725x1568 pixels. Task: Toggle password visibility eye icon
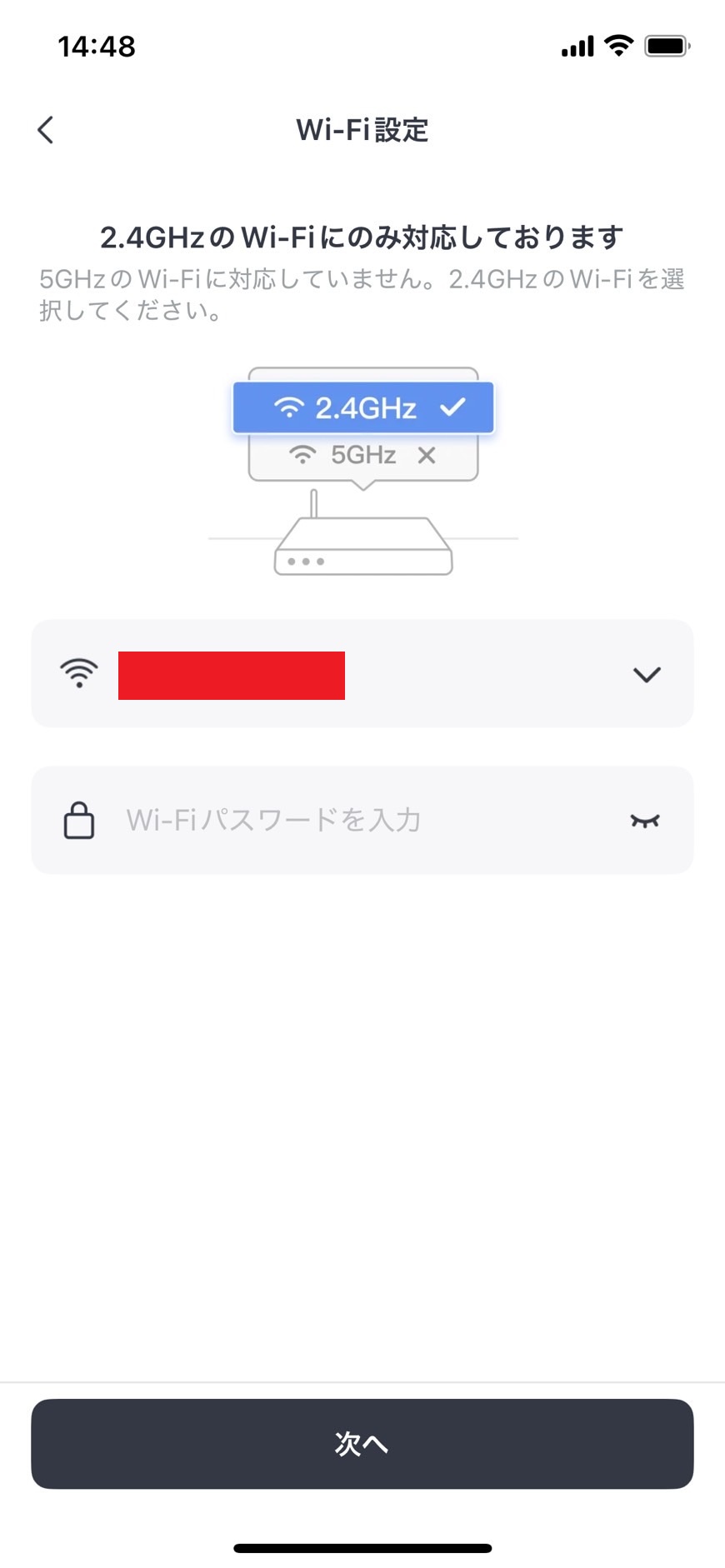tap(644, 821)
